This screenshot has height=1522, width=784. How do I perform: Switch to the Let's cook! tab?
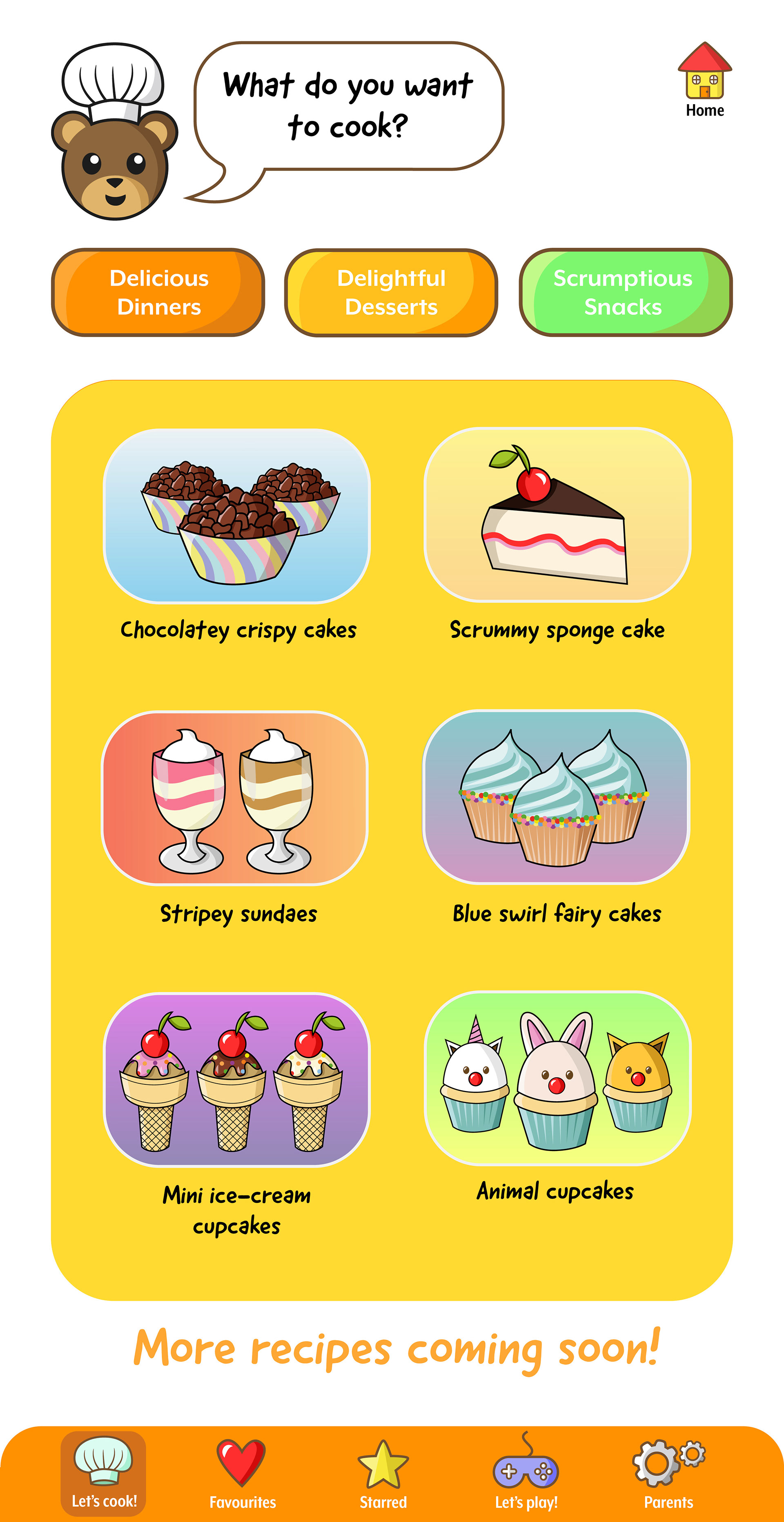(x=103, y=1473)
